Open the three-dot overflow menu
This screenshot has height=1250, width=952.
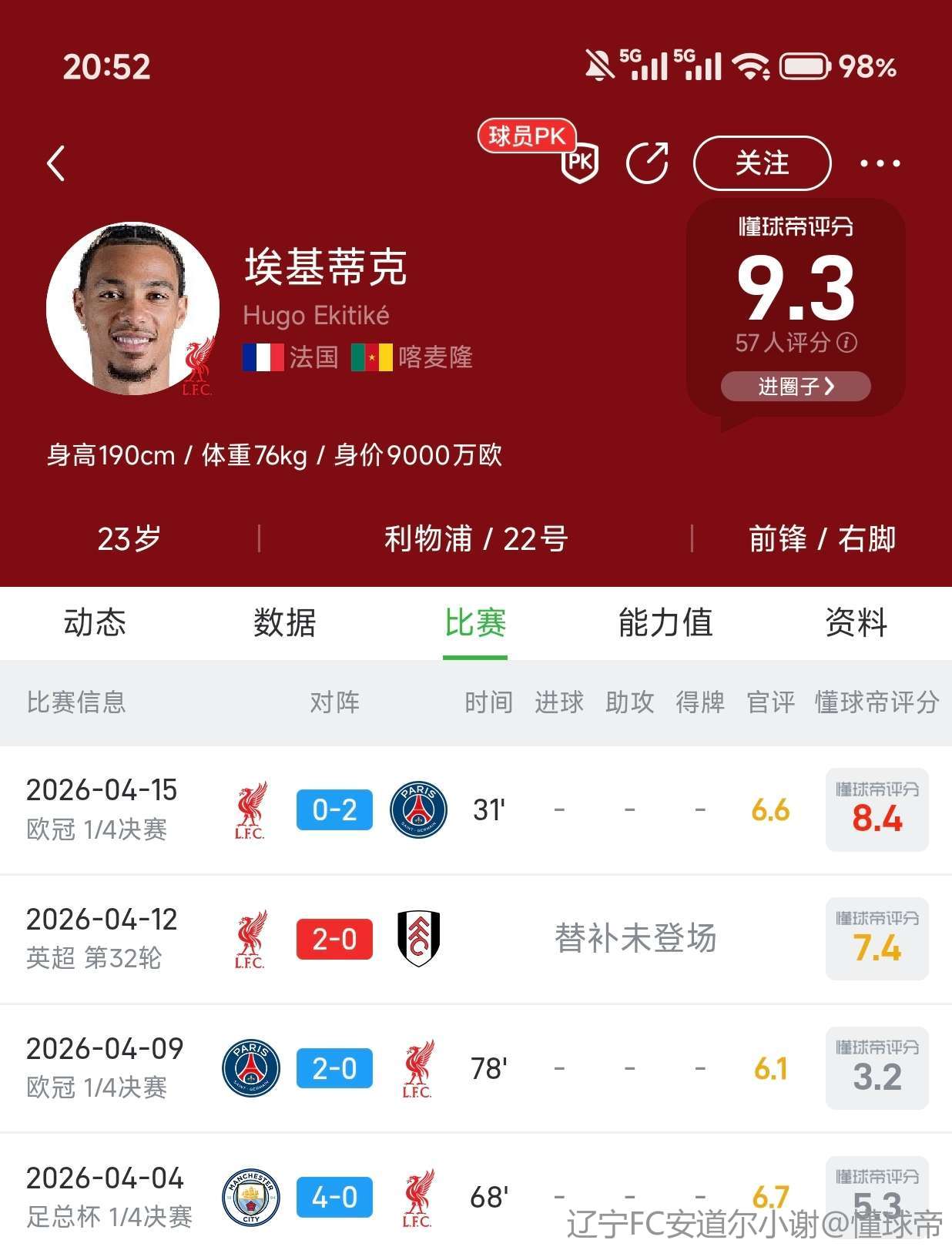coord(880,163)
